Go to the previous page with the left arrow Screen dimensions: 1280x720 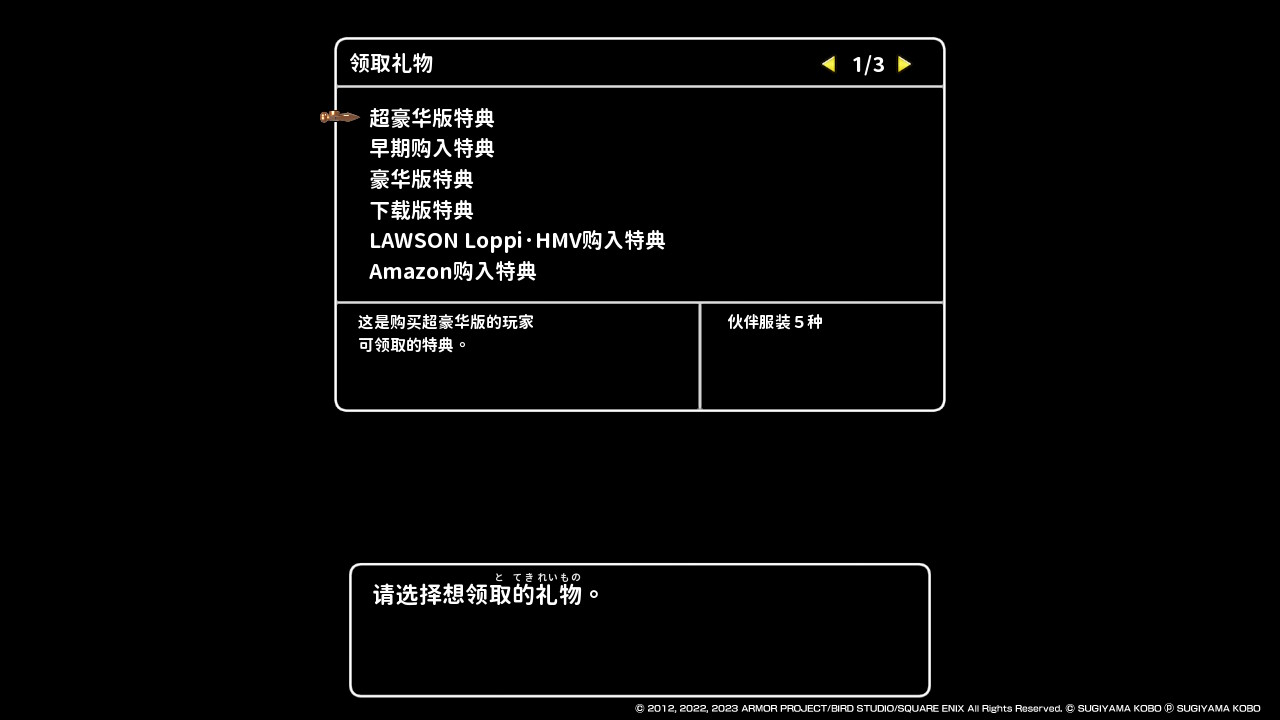pos(828,64)
